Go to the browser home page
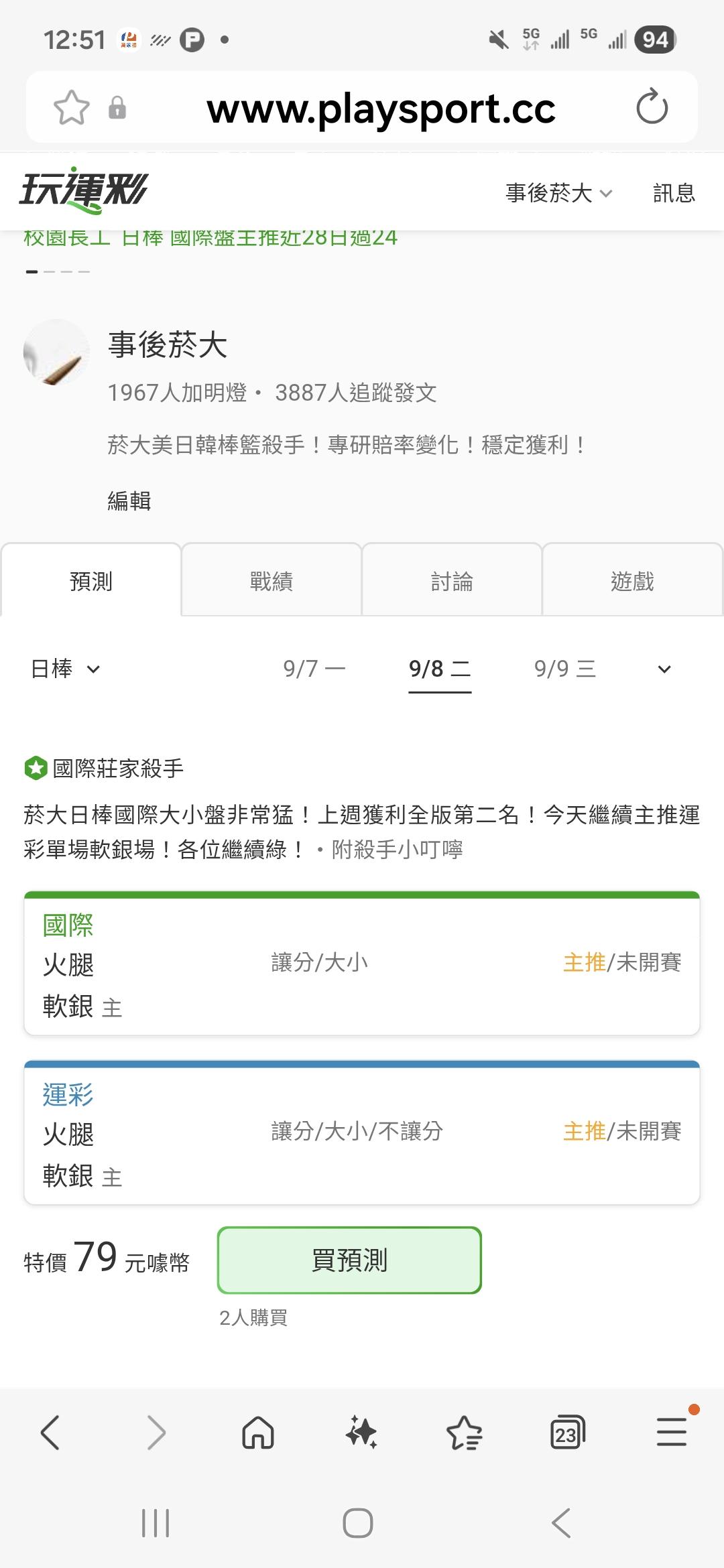This screenshot has height=1568, width=724. [x=258, y=1433]
